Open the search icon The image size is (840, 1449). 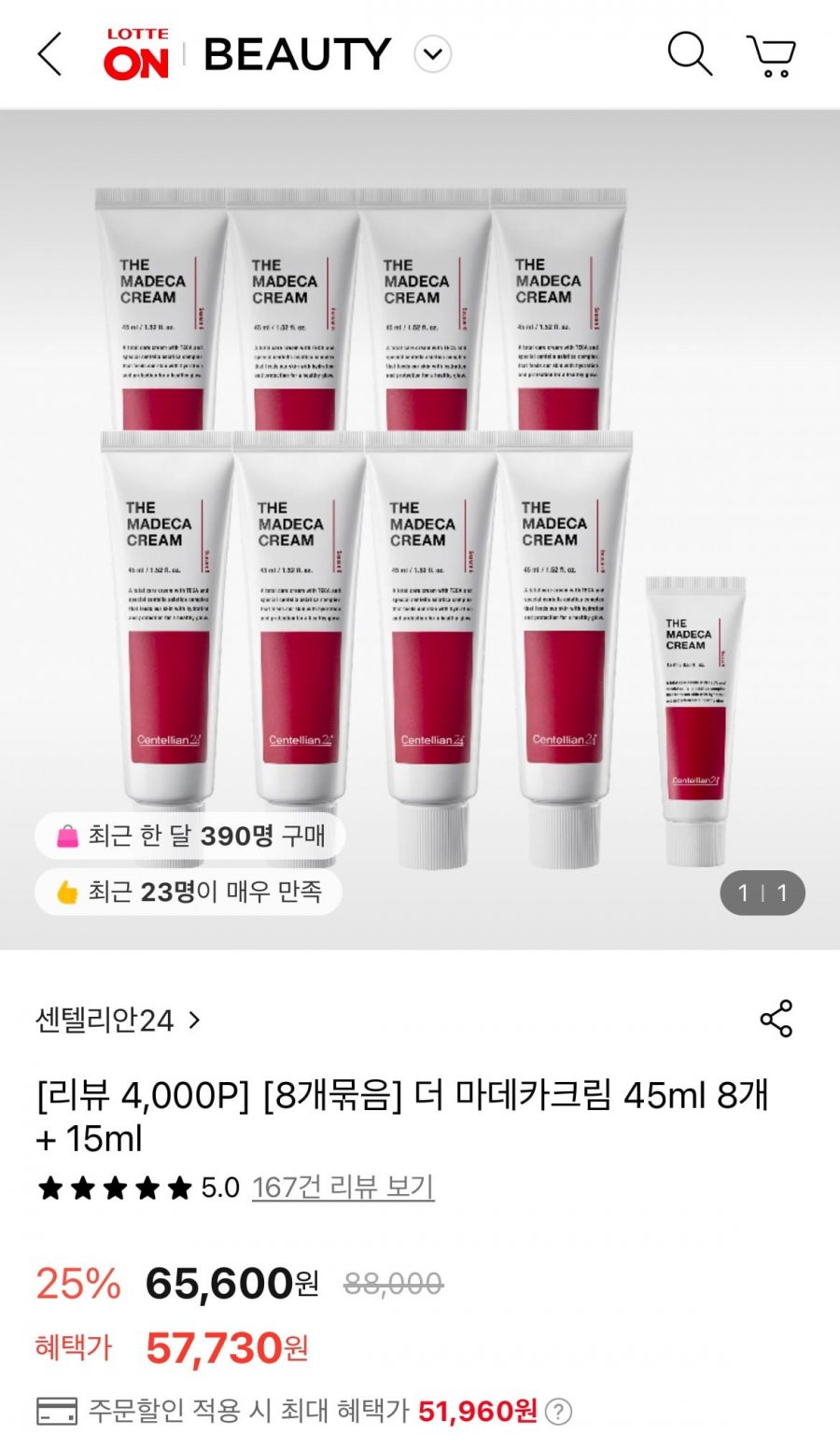coord(689,54)
